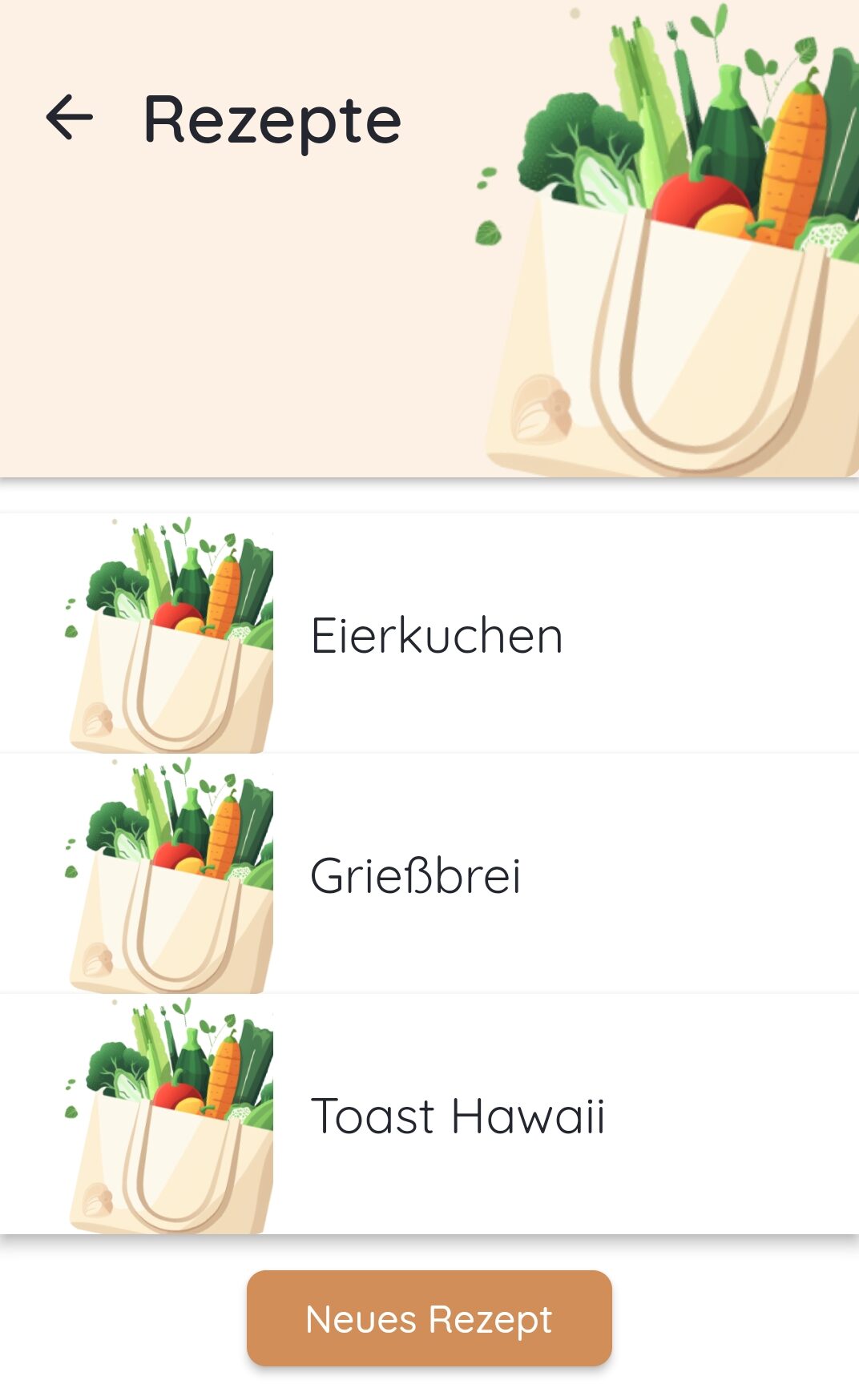Go back from the Rezepte screen
The height and width of the screenshot is (1400, 859).
tap(70, 118)
